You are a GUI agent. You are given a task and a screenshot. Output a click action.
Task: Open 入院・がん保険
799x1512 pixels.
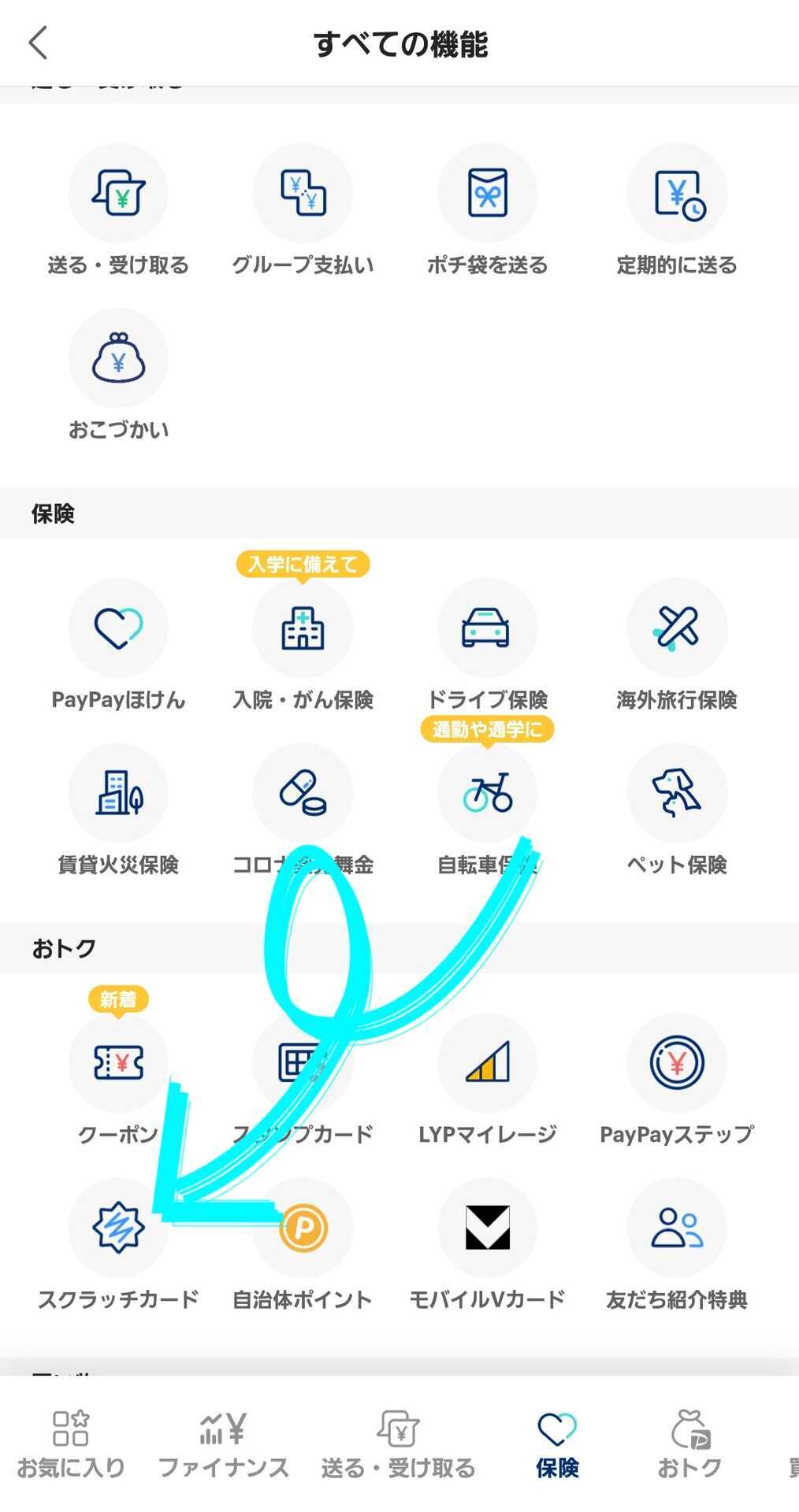click(303, 644)
